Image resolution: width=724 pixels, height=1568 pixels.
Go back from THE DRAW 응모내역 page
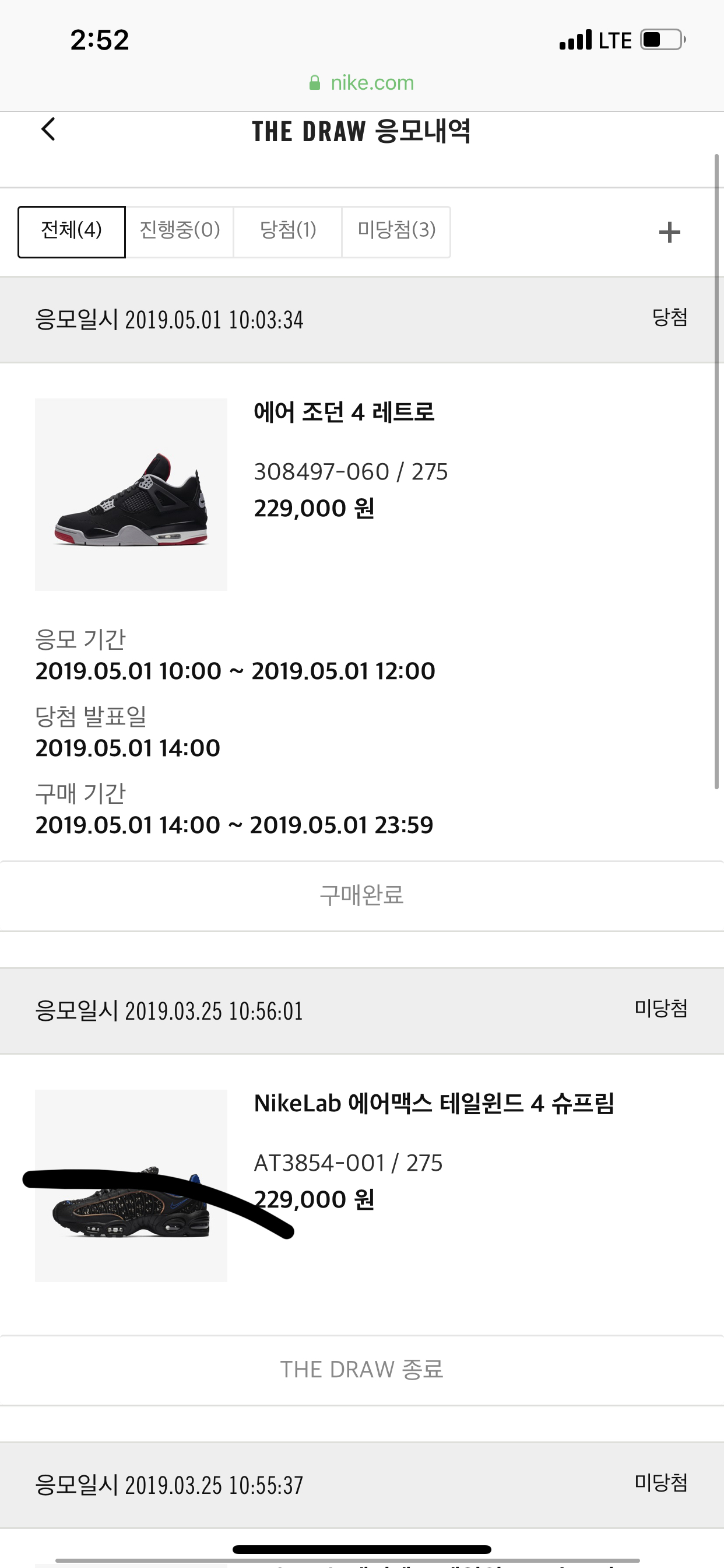tap(48, 129)
